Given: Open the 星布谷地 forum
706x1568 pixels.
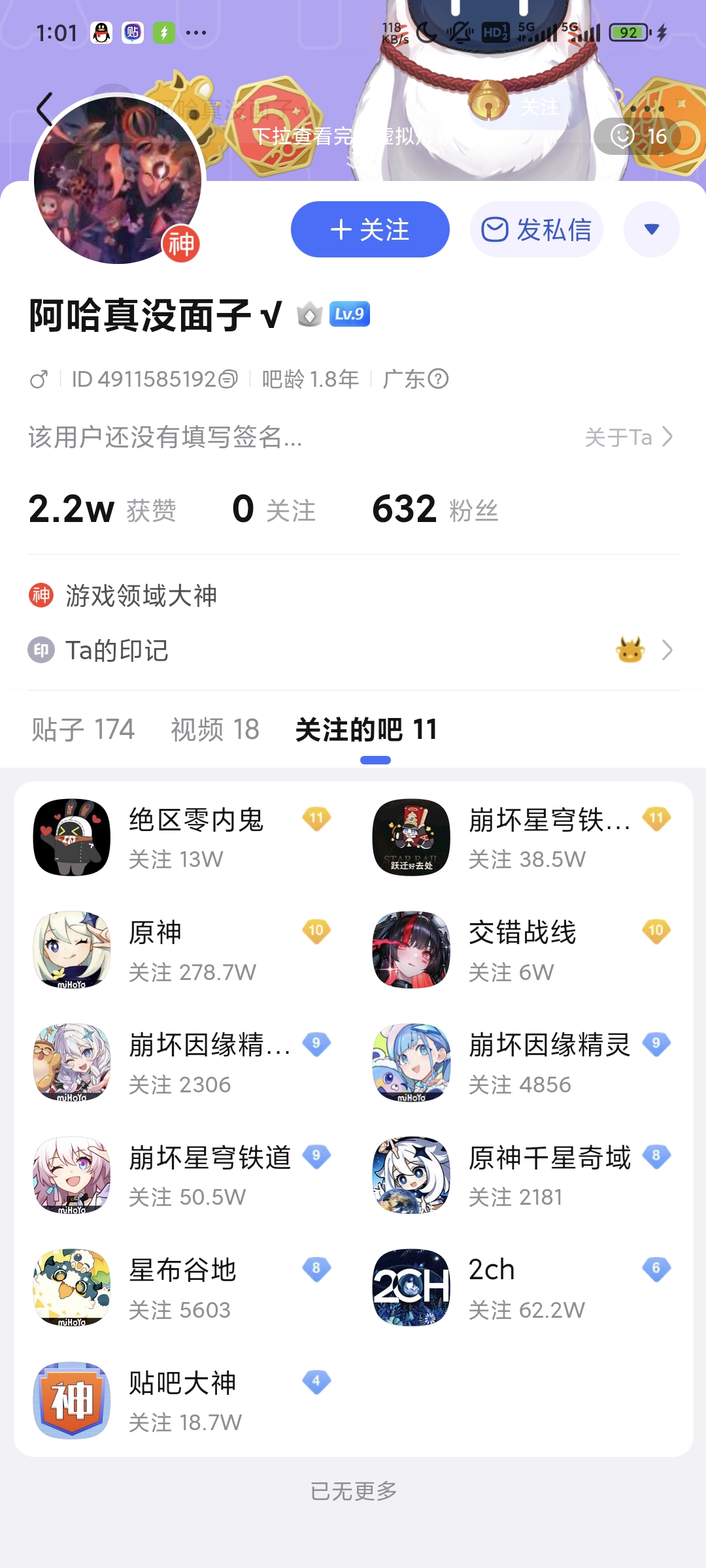Looking at the screenshot, I should coord(183,1288).
